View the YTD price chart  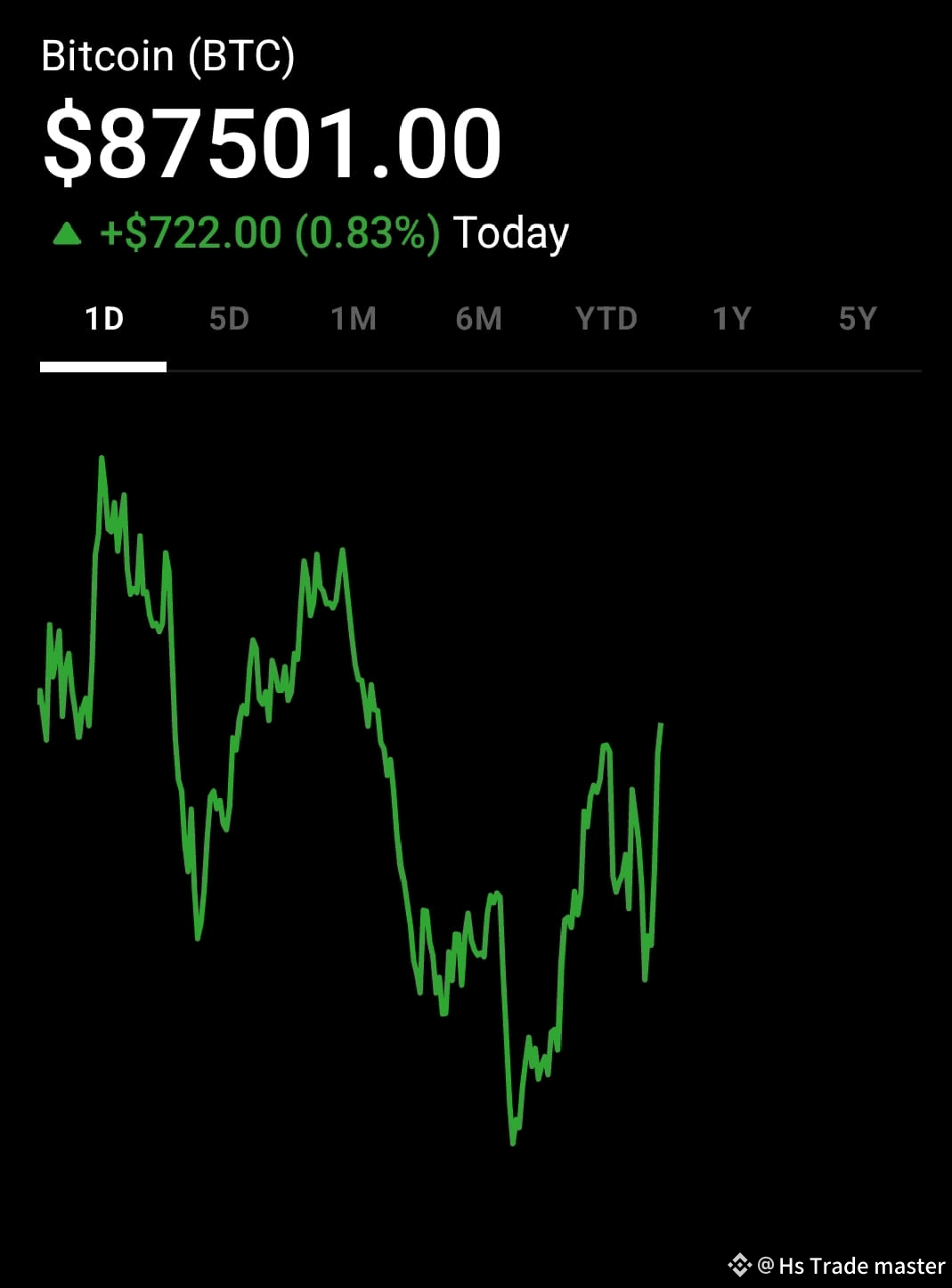pyautogui.click(x=606, y=319)
